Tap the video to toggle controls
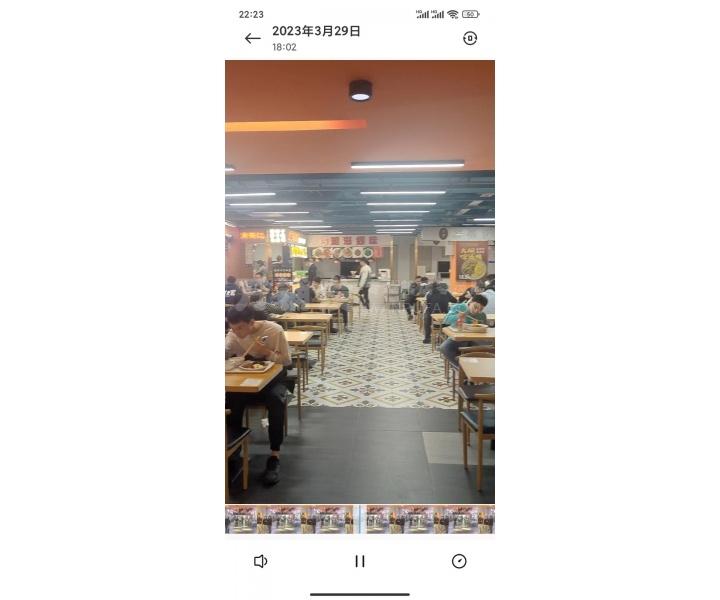The image size is (720, 600). point(360,280)
